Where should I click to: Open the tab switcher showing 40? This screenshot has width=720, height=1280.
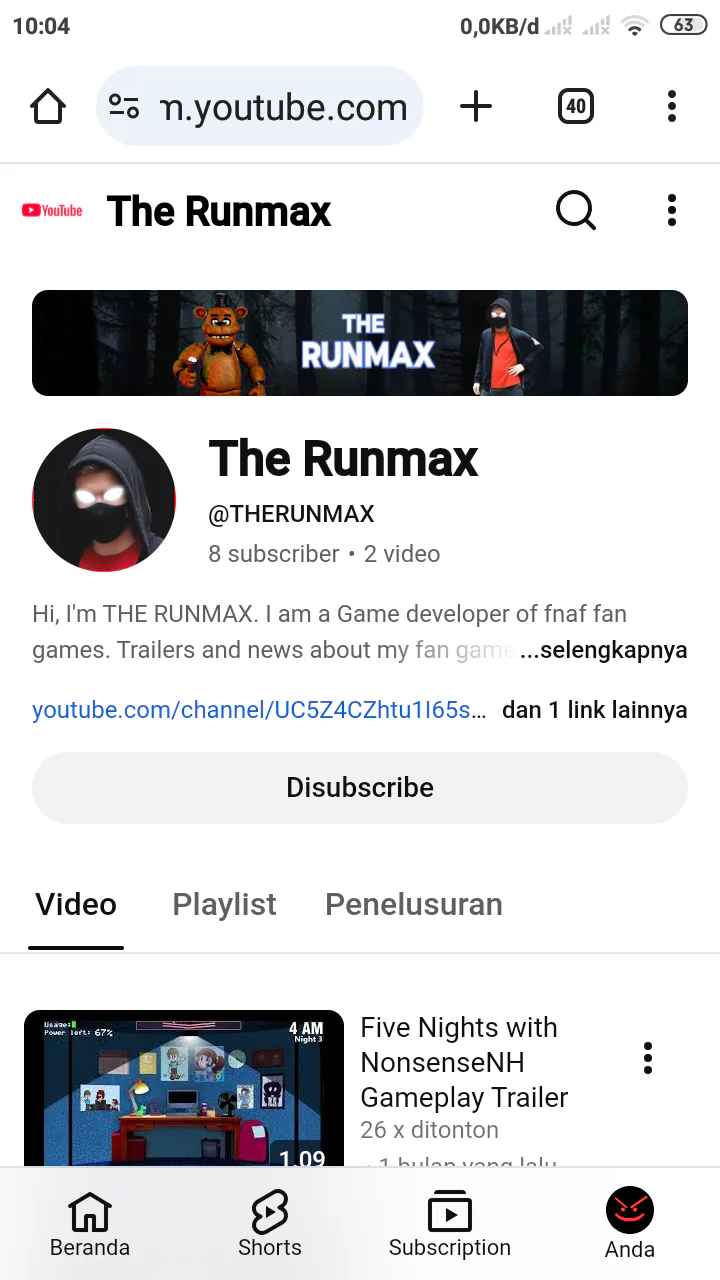[576, 106]
